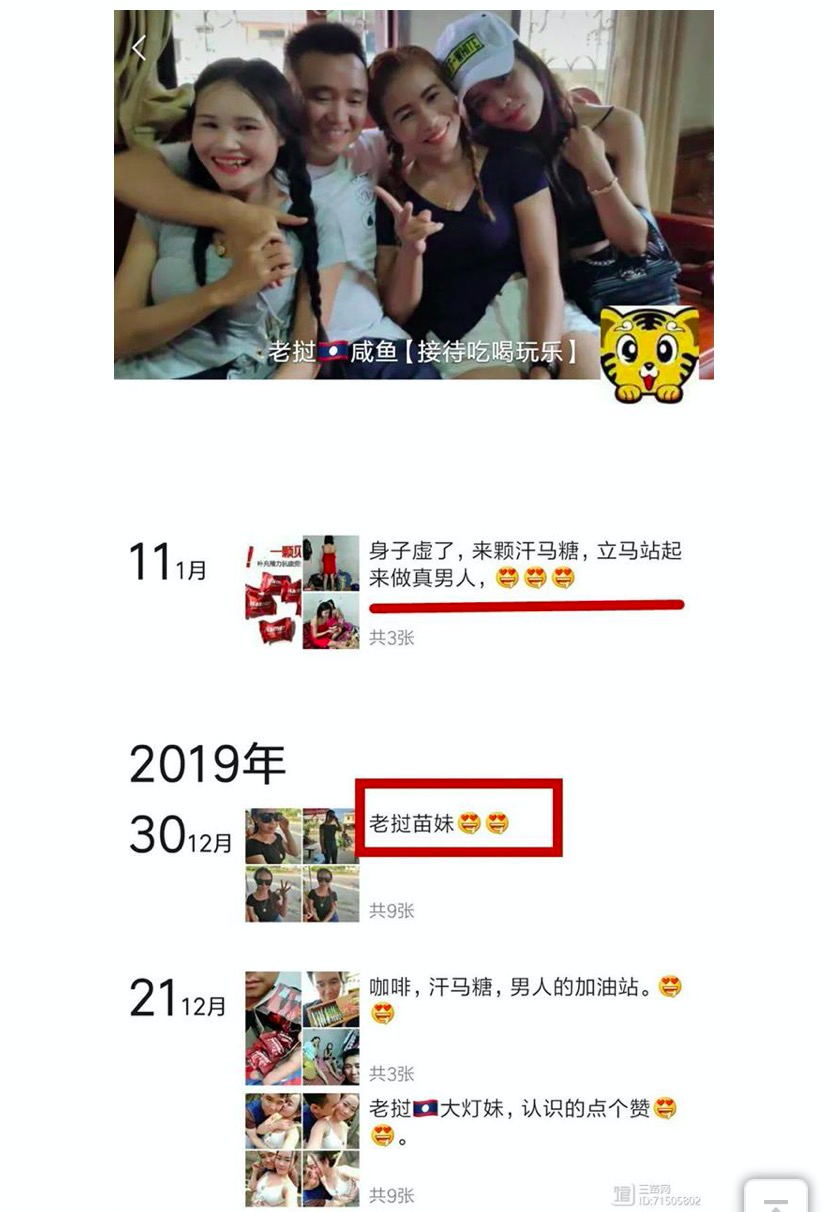This screenshot has width=828, height=1212.
Task: Go back using the top-left arrow
Action: click(x=139, y=47)
